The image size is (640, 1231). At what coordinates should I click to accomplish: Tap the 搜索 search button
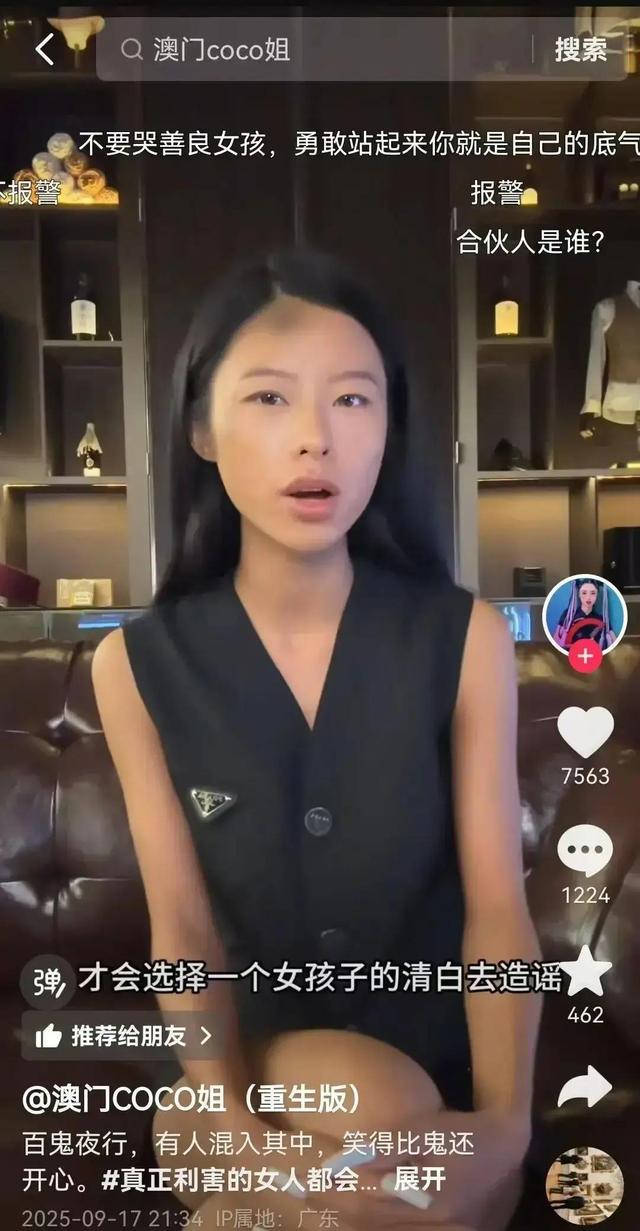pyautogui.click(x=581, y=49)
